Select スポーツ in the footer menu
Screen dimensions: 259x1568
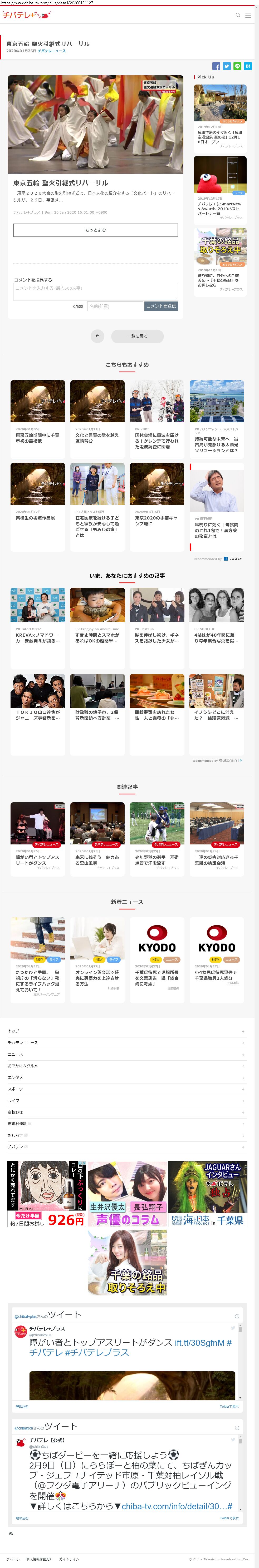(x=16, y=1089)
